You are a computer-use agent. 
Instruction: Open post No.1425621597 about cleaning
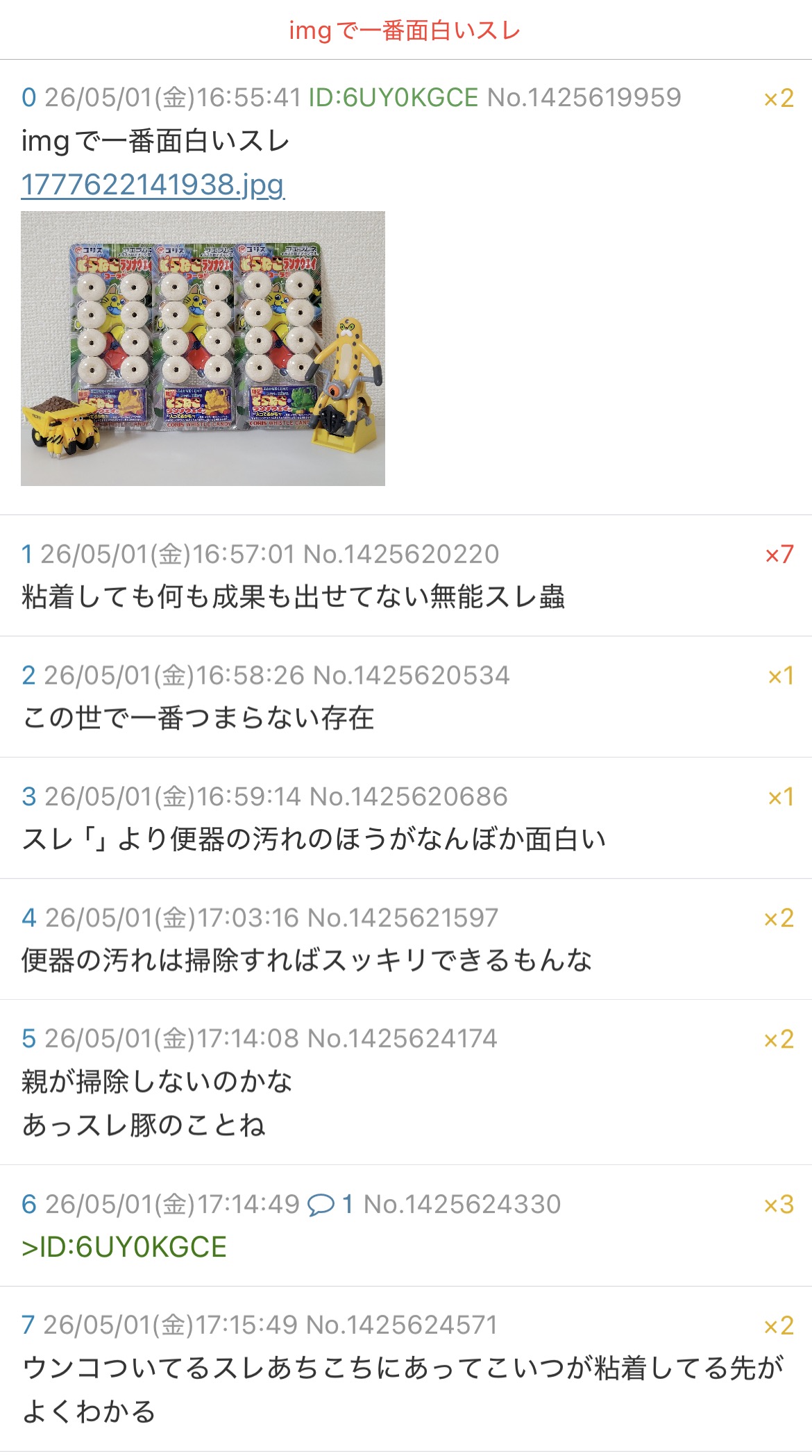406,939
